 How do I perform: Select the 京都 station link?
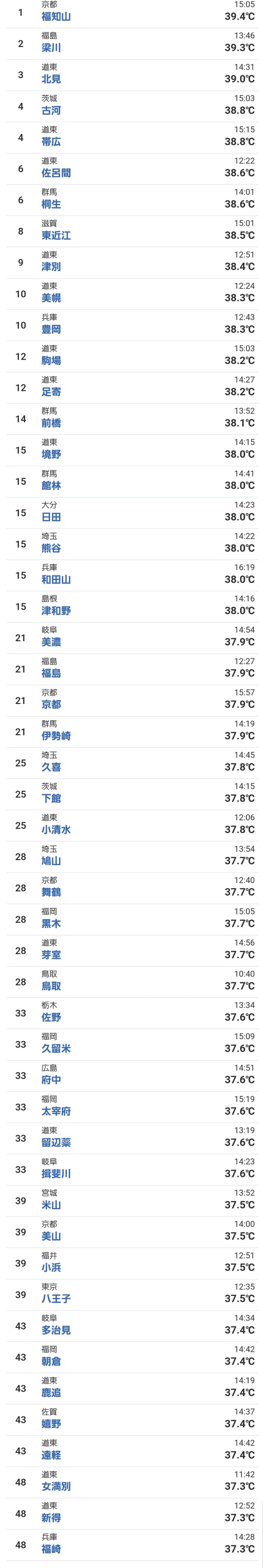51,704
